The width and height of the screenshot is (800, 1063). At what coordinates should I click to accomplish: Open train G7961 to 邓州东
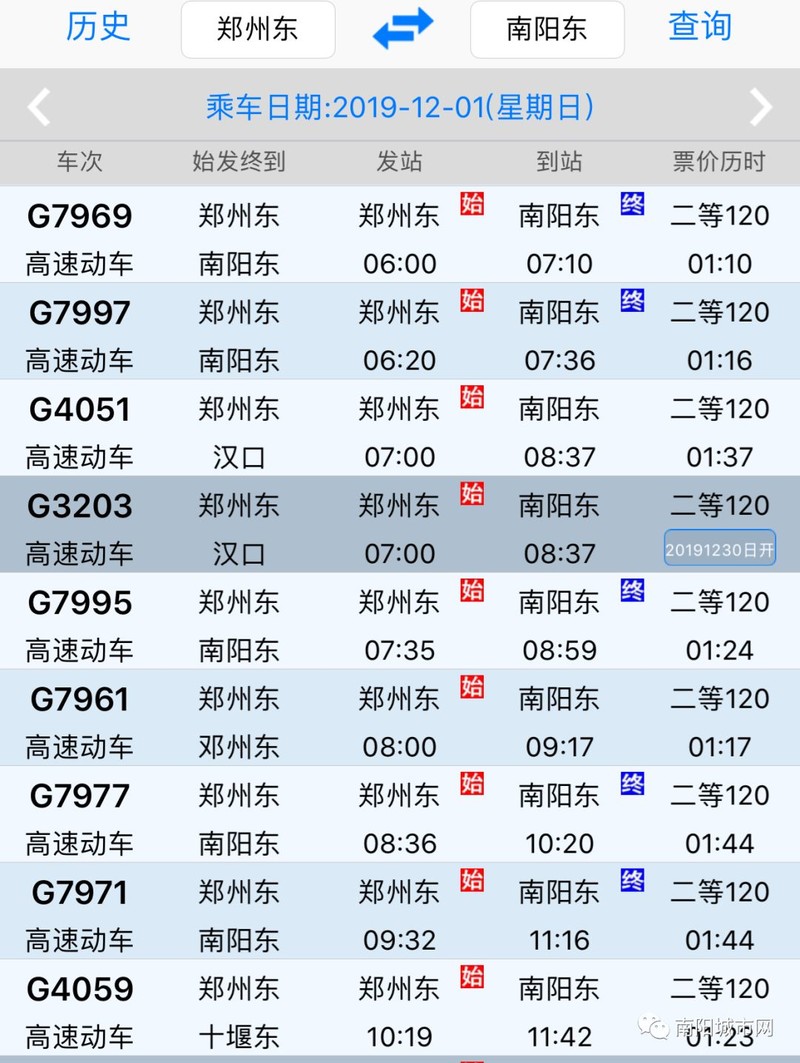tap(400, 721)
